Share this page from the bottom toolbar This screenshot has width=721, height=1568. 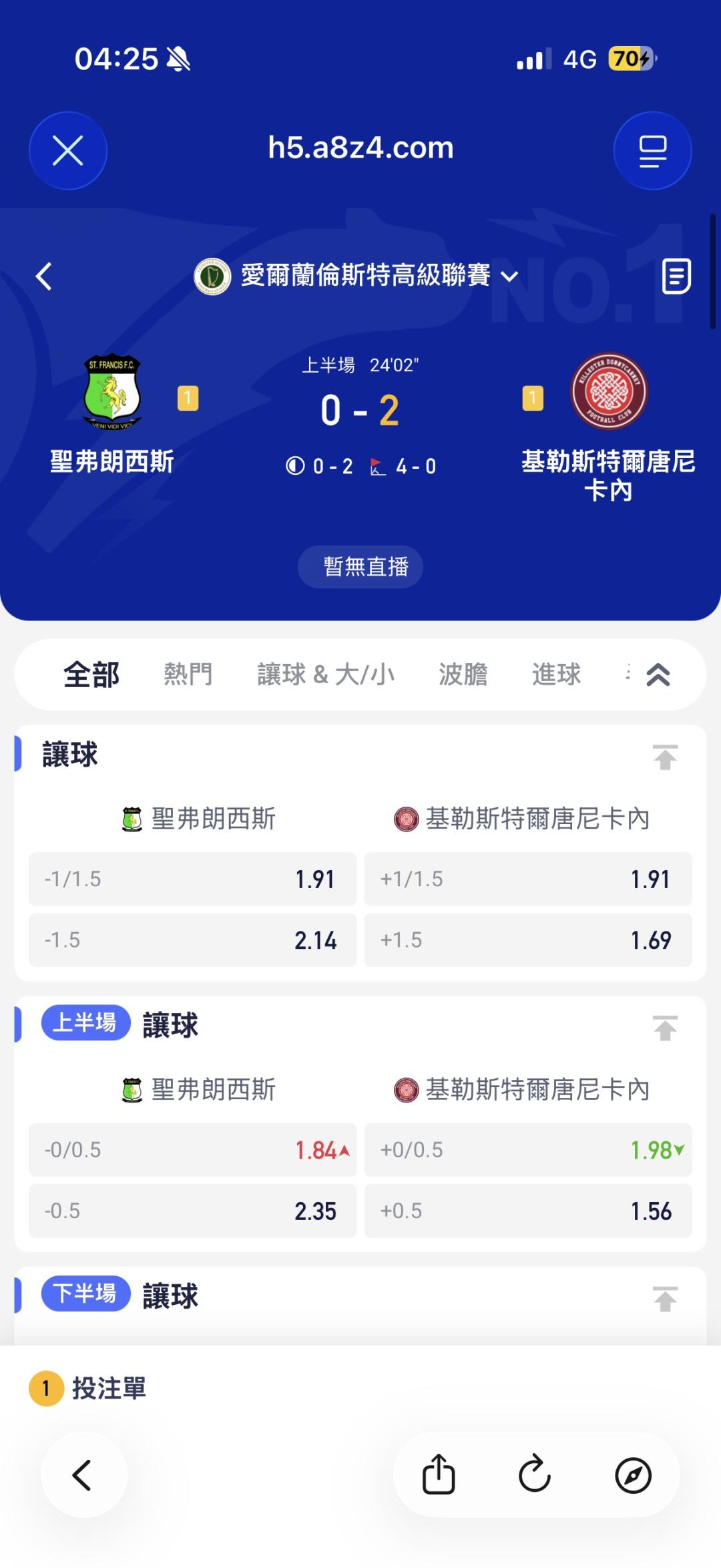point(439,1475)
